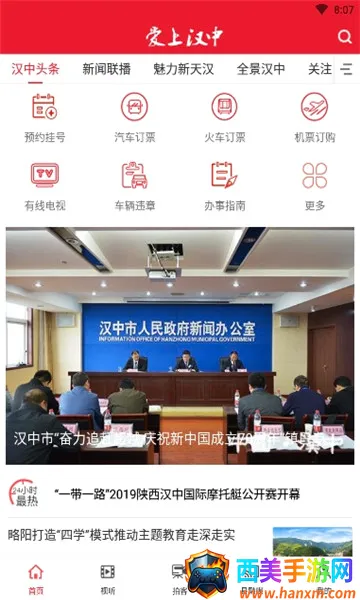Switch to the 魅力新天汉 tab

[x=183, y=69]
